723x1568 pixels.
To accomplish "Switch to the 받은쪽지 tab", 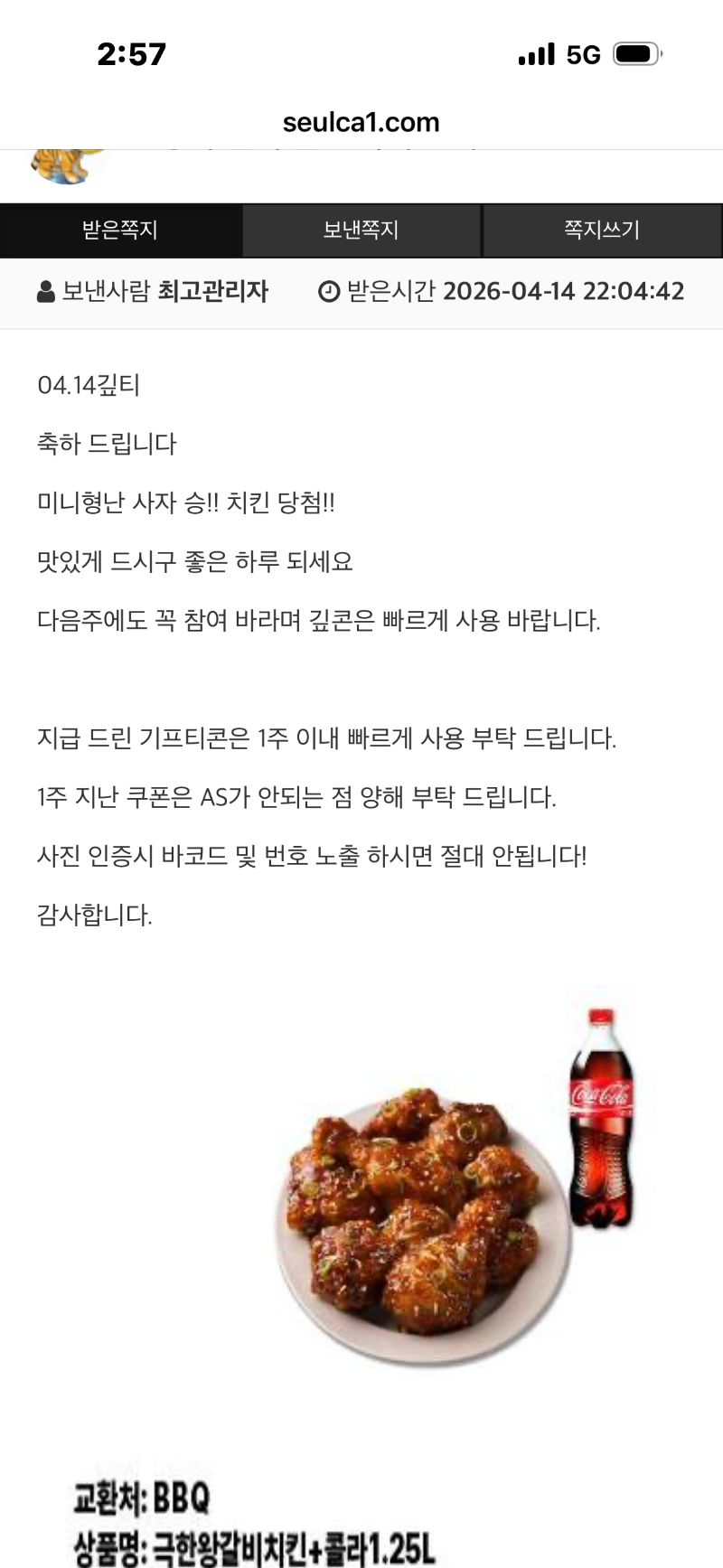I will [x=120, y=230].
